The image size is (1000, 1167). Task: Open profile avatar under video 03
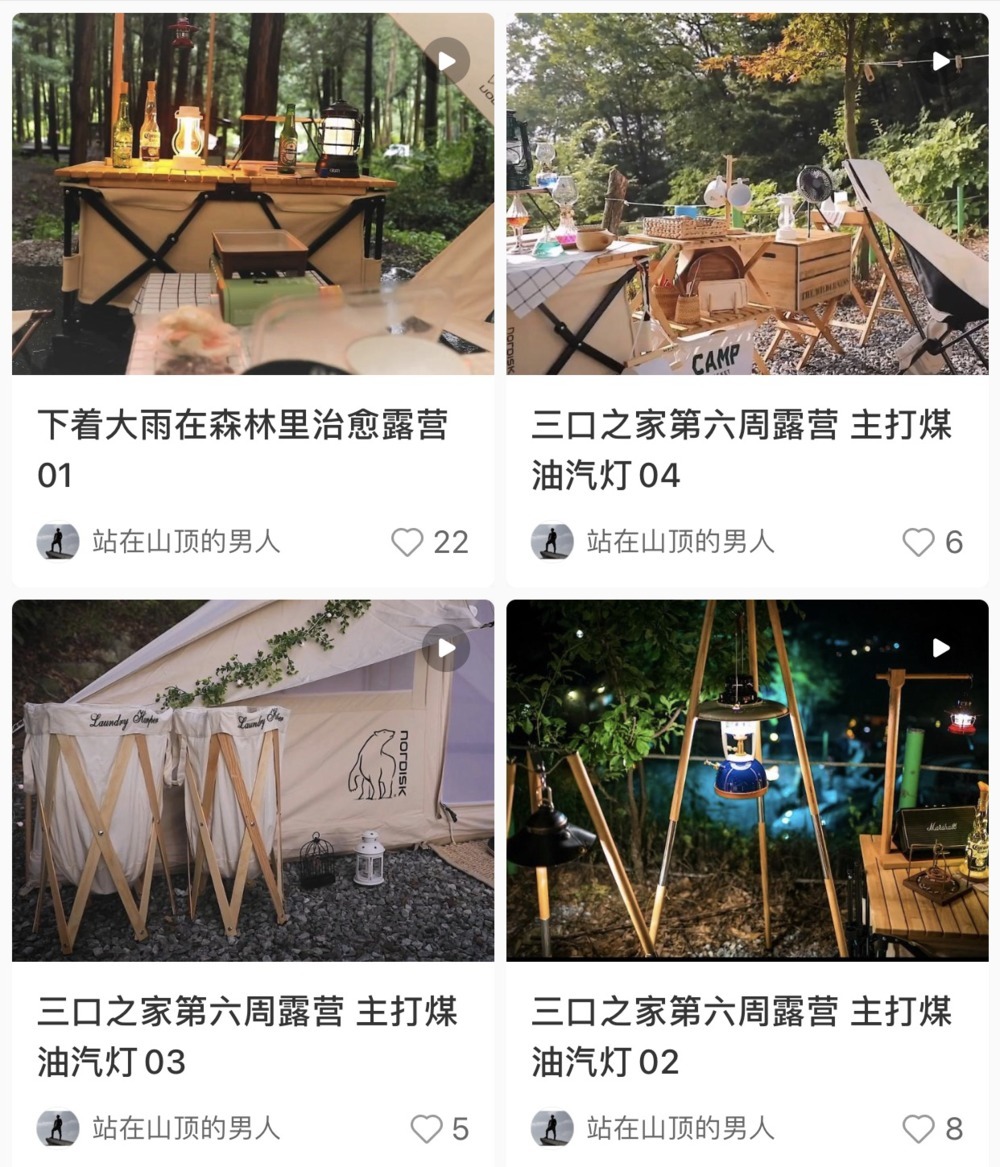(58, 1128)
